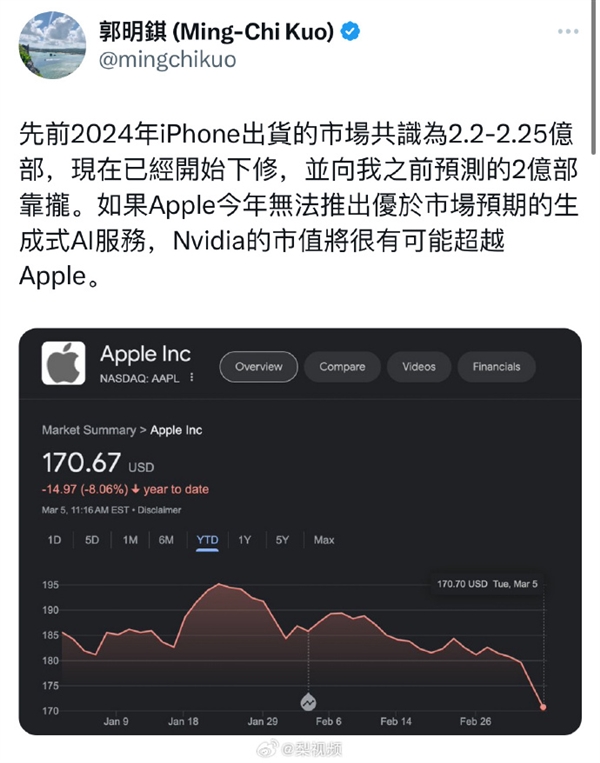Screen dimensions: 600x763
Task: Open the attached Apple Inc stock chart image
Action: pyautogui.click(x=300, y=530)
